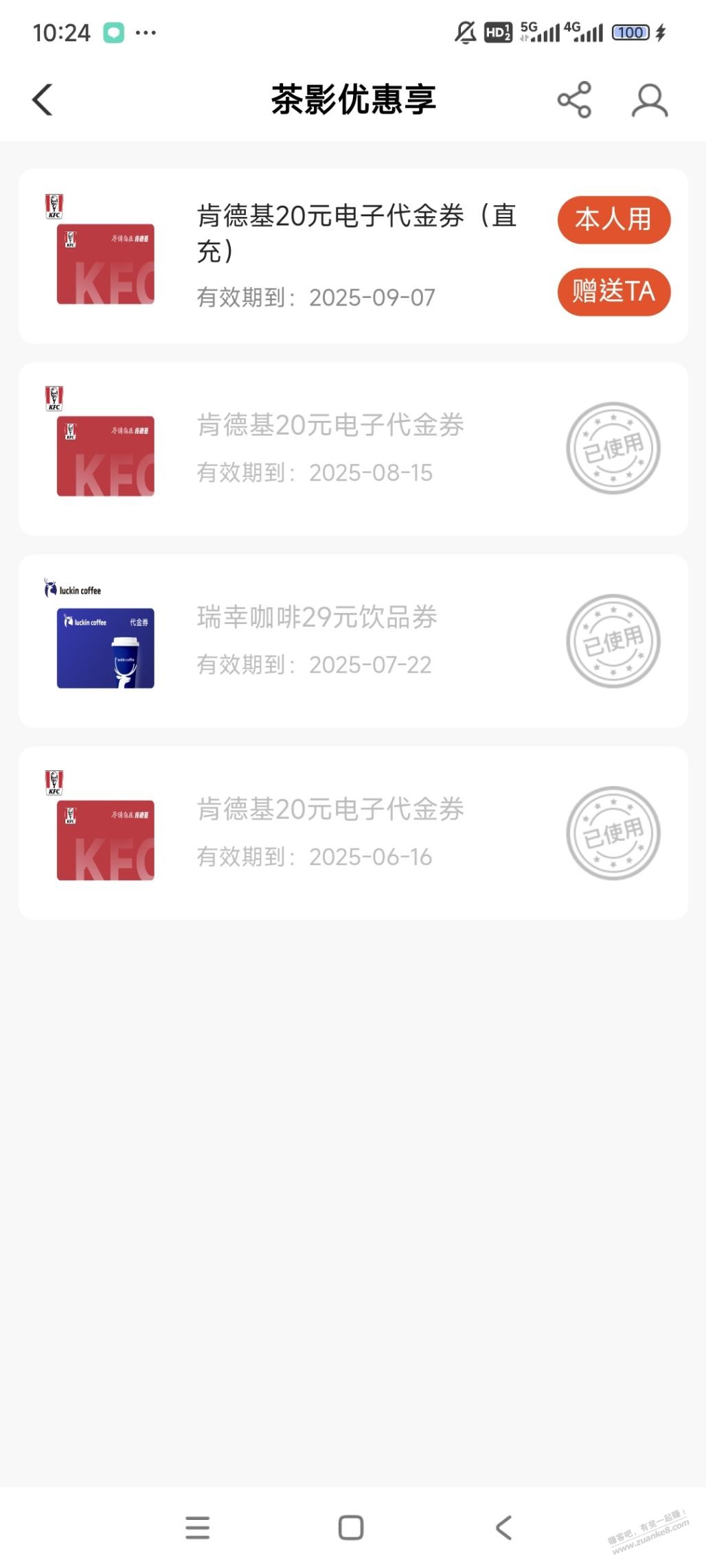Screen dimensions: 706x1568
Task: Open the user profile icon
Action: [649, 100]
